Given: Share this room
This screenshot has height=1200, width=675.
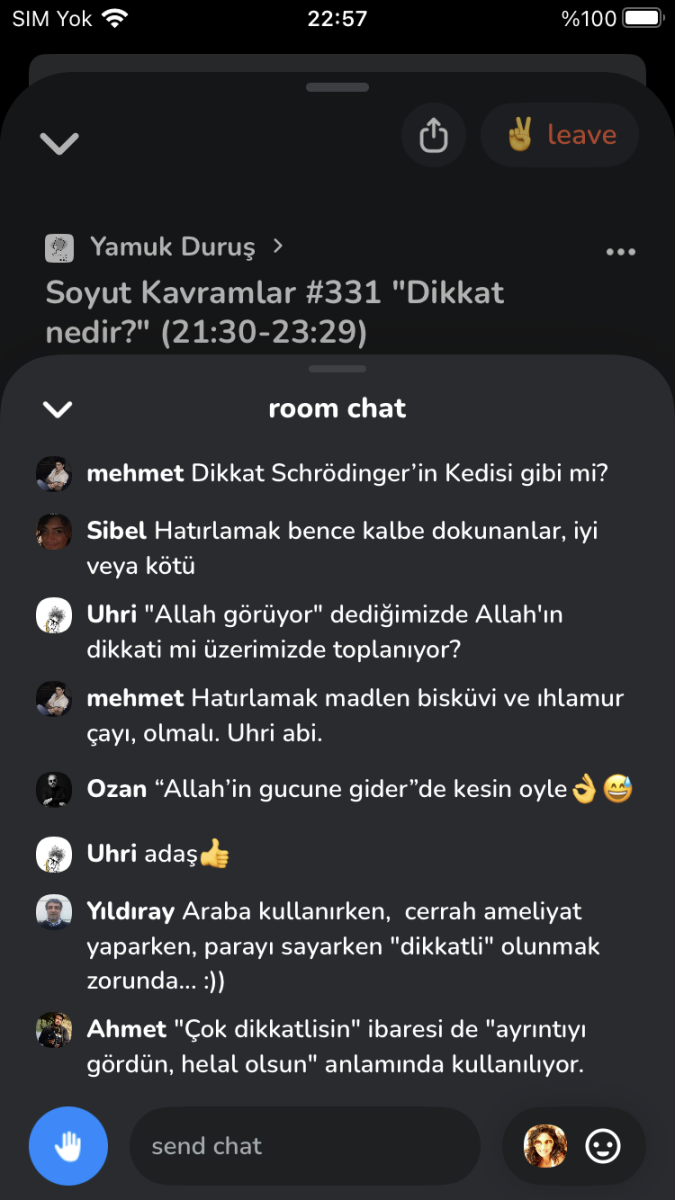Looking at the screenshot, I should pyautogui.click(x=433, y=135).
